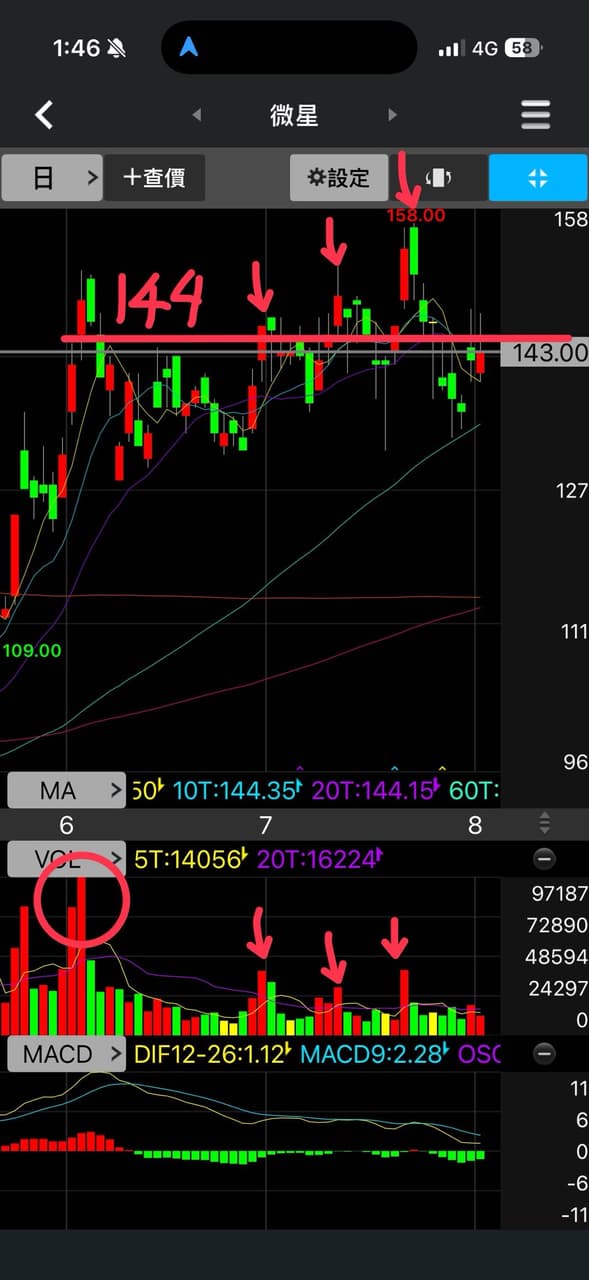Image resolution: width=589 pixels, height=1280 pixels.
Task: Go back using the top-left arrow
Action: pyautogui.click(x=44, y=115)
